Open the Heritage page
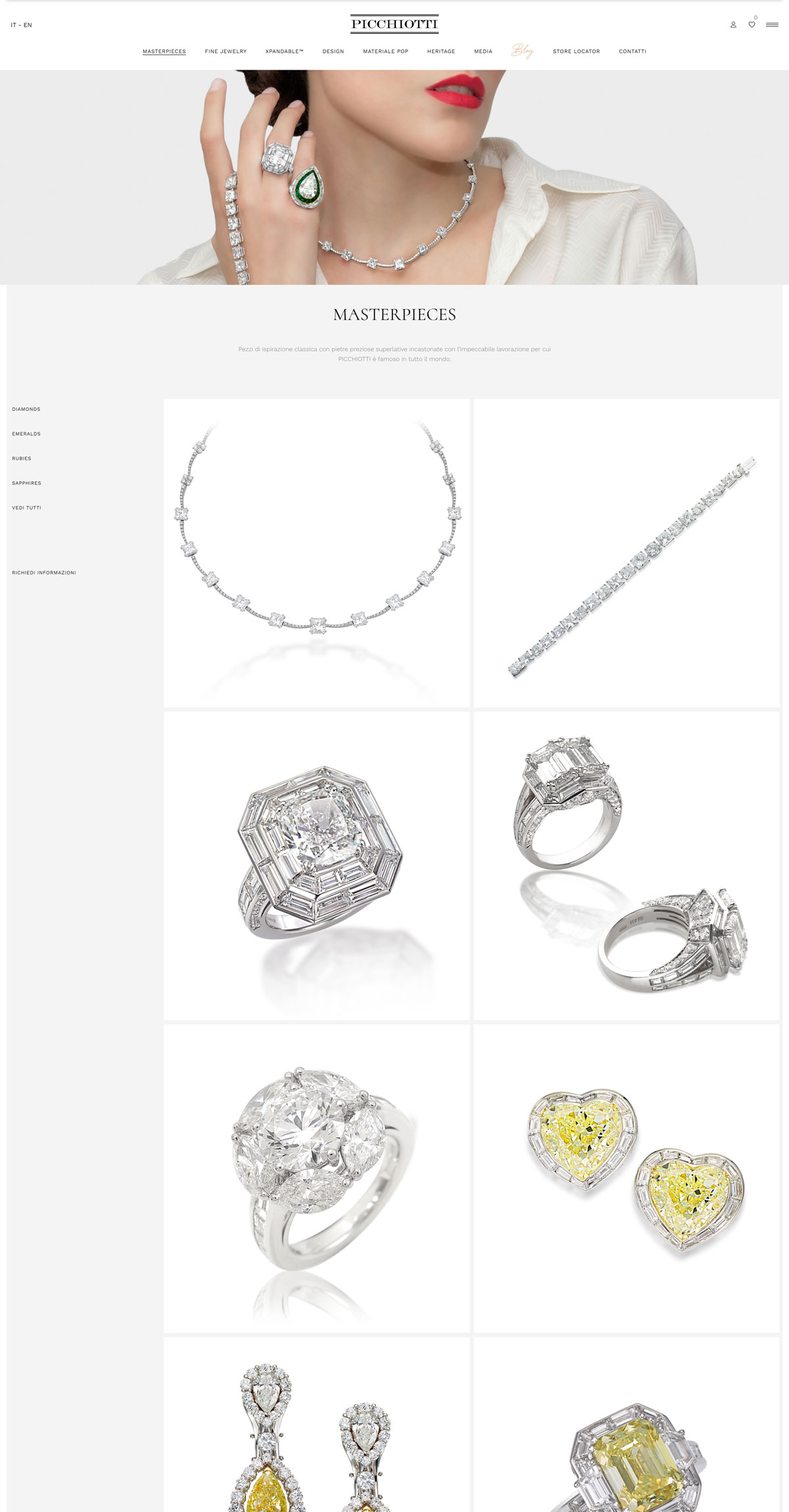Viewport: 789px width, 1512px height. pyautogui.click(x=441, y=51)
